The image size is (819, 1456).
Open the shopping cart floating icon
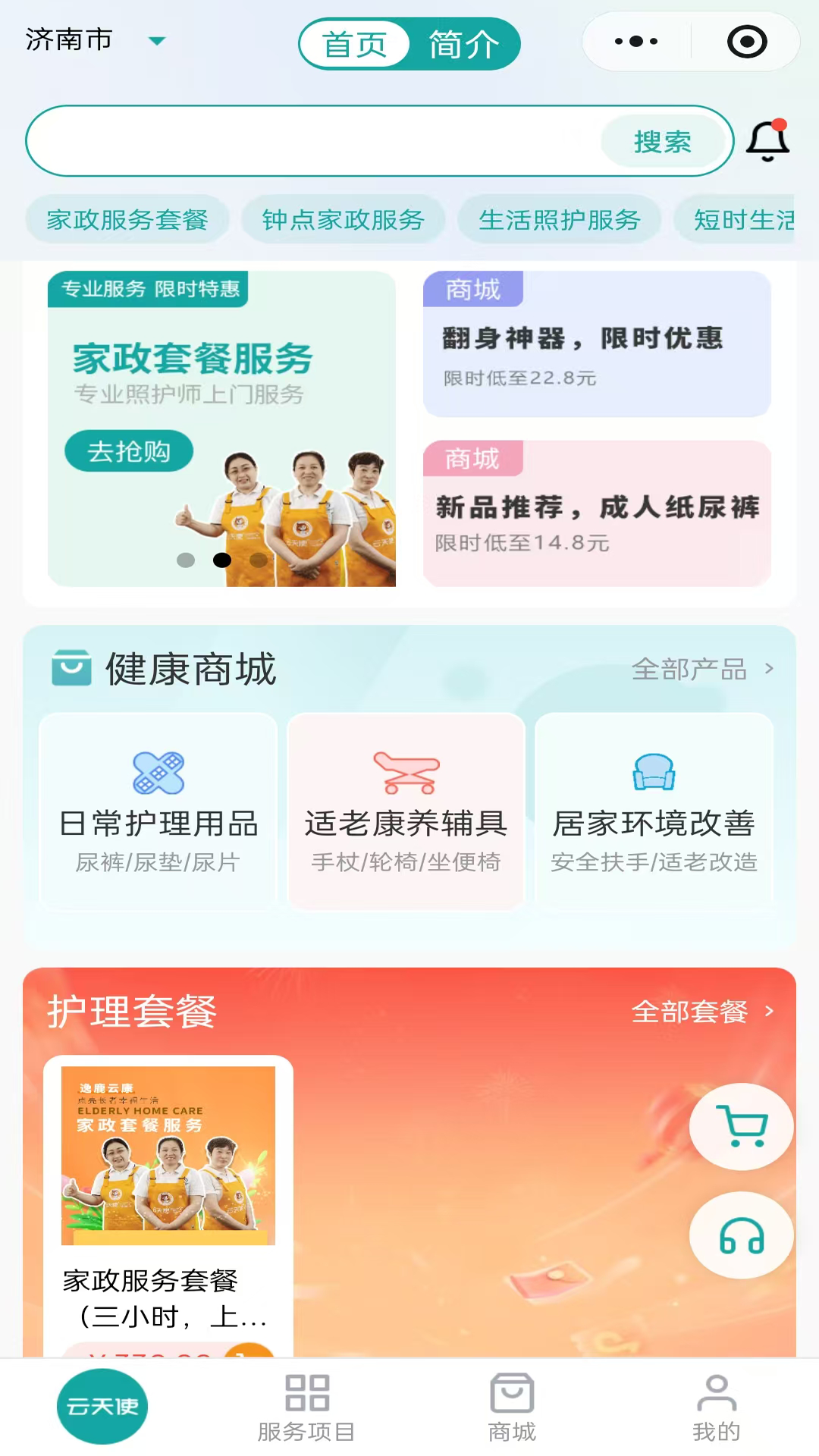(x=741, y=1125)
